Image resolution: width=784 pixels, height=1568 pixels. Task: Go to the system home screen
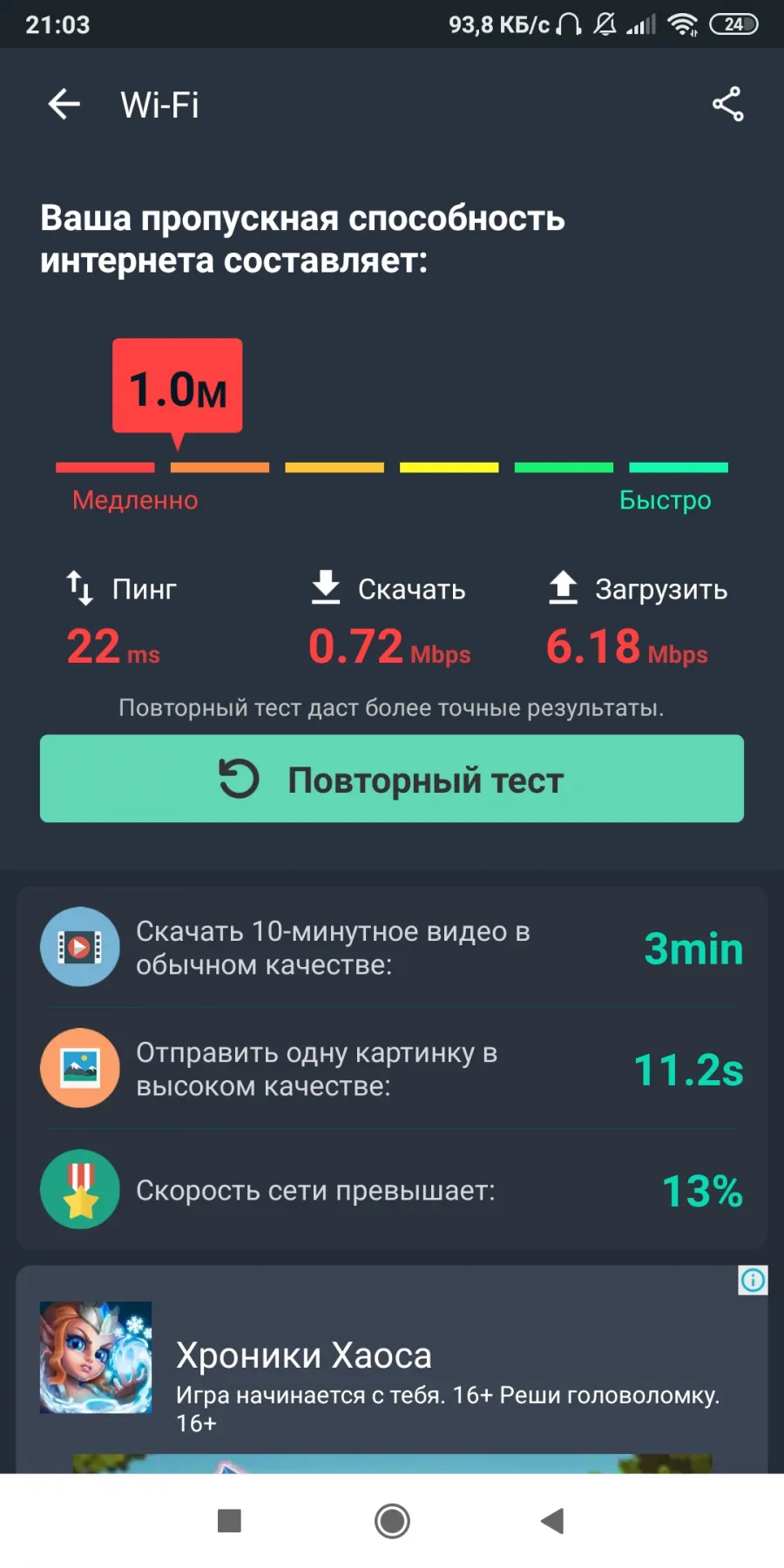click(x=392, y=1521)
